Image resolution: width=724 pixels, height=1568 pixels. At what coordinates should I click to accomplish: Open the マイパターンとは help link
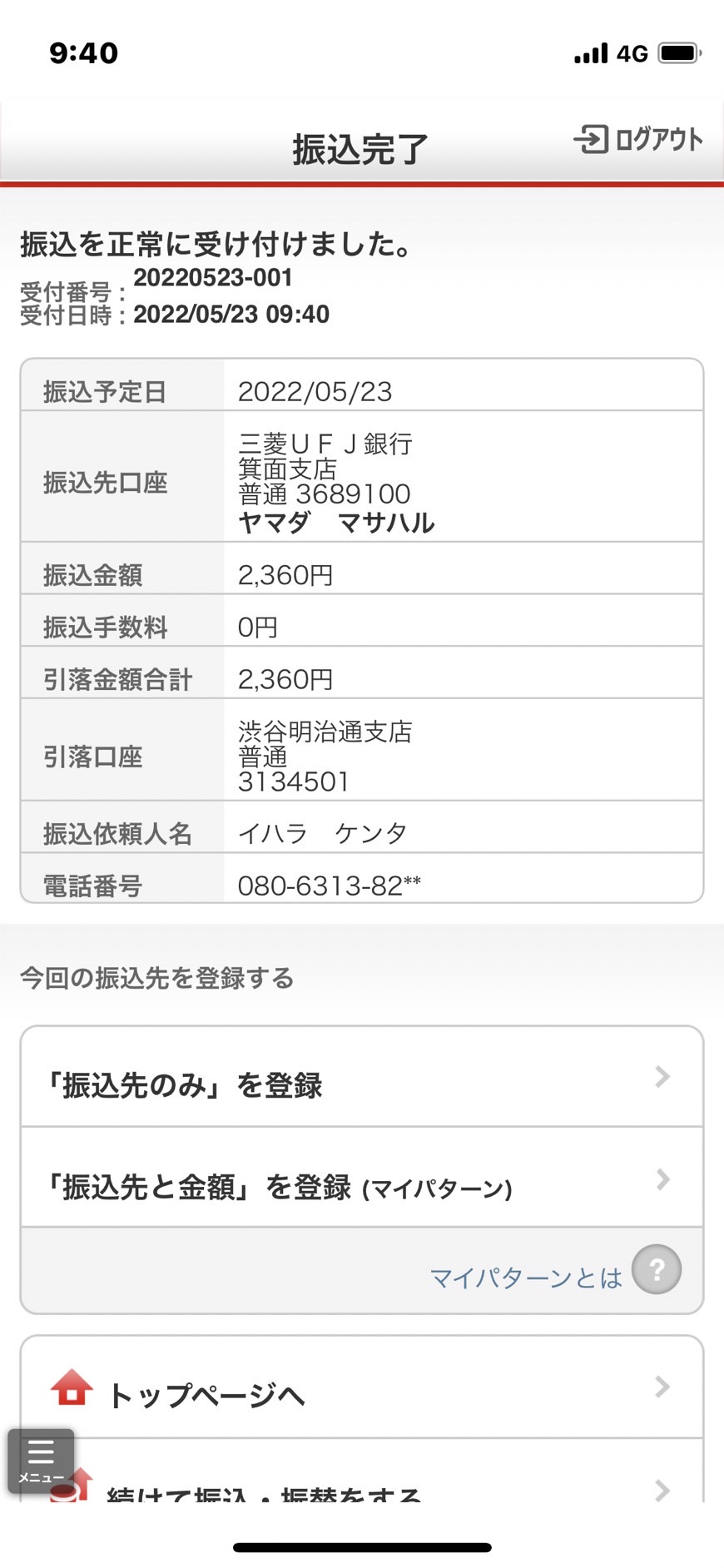point(526,1277)
